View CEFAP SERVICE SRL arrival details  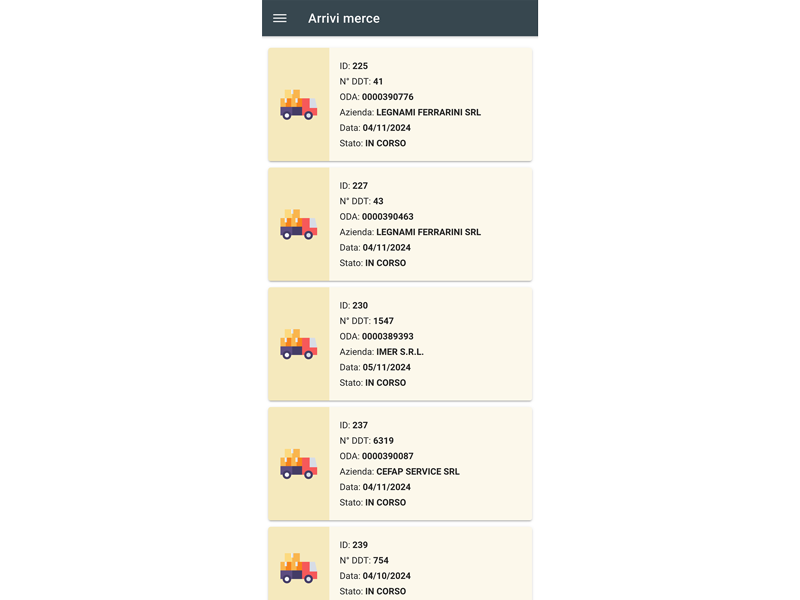point(400,464)
